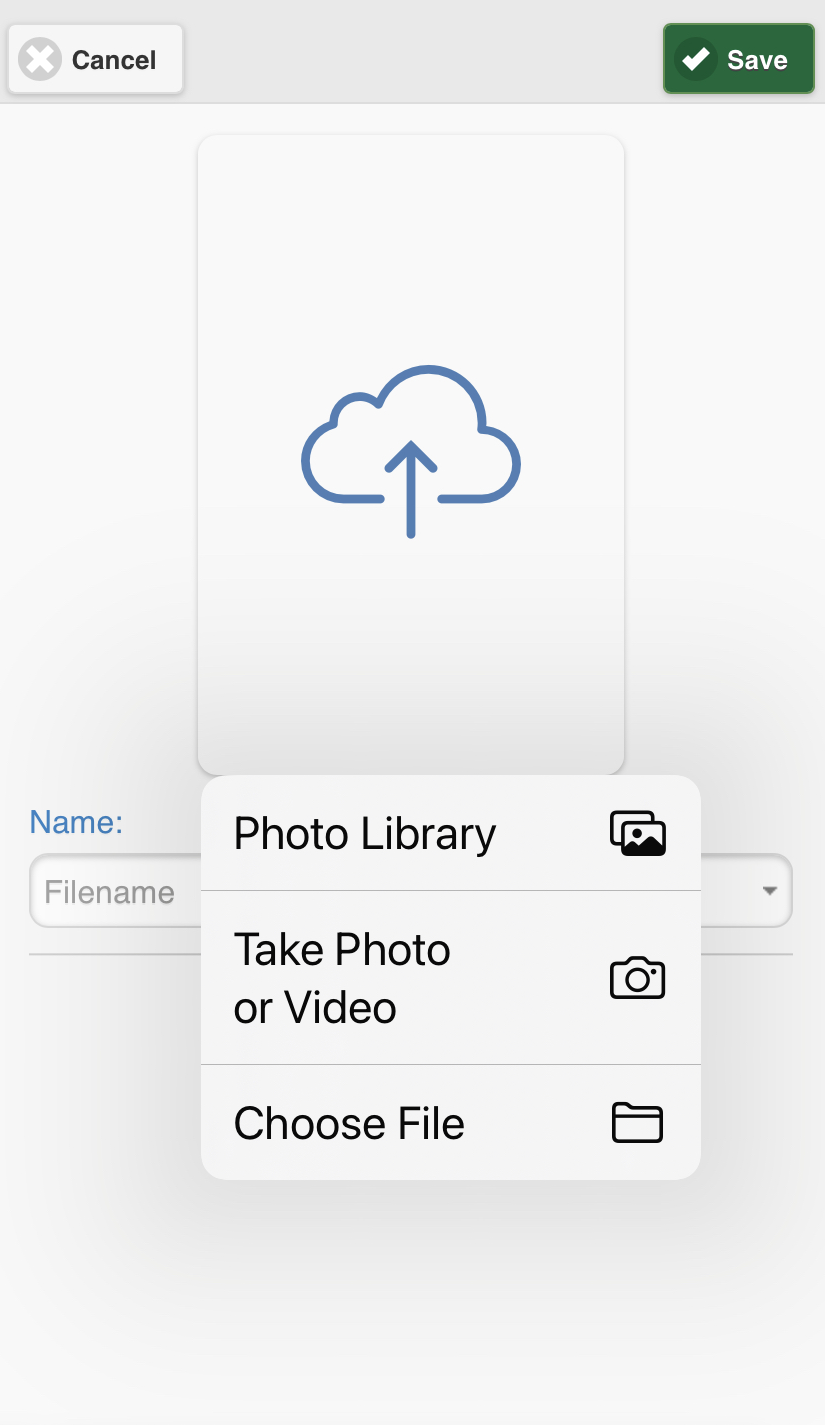Tap the cloud upload area

411,450
